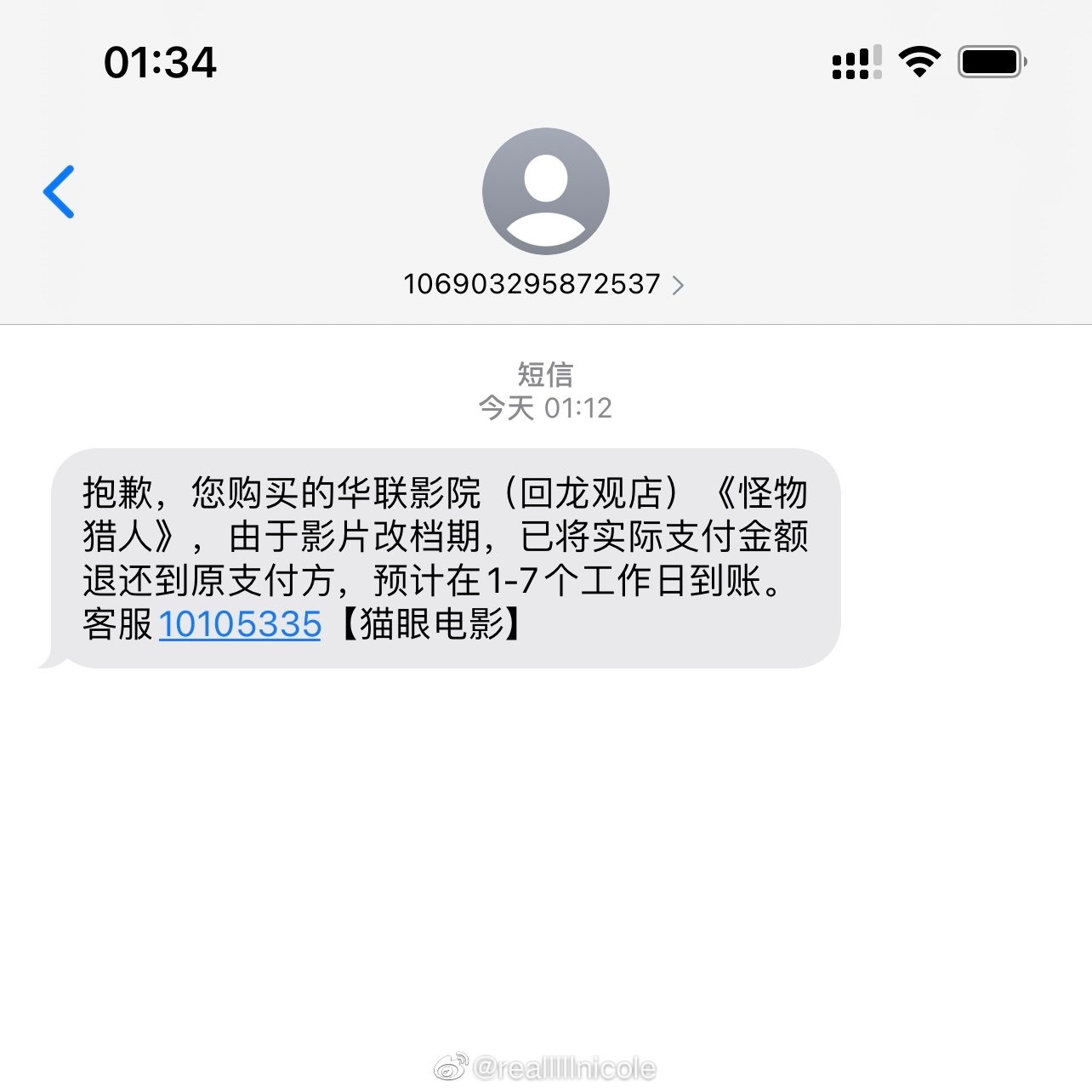Call the customer service number 10105335

(x=240, y=625)
